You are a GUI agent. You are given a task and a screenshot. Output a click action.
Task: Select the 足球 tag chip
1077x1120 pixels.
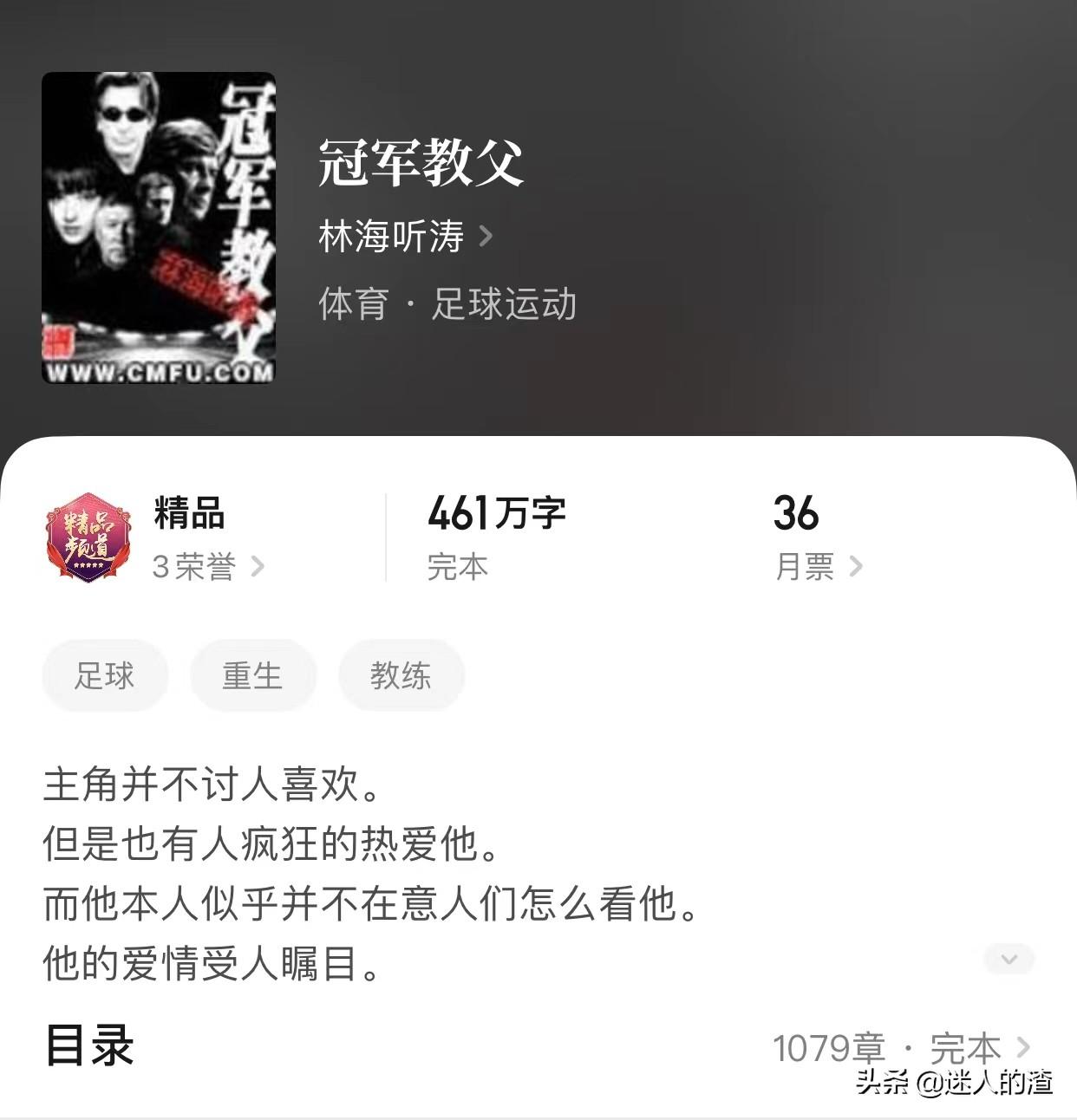[x=104, y=675]
